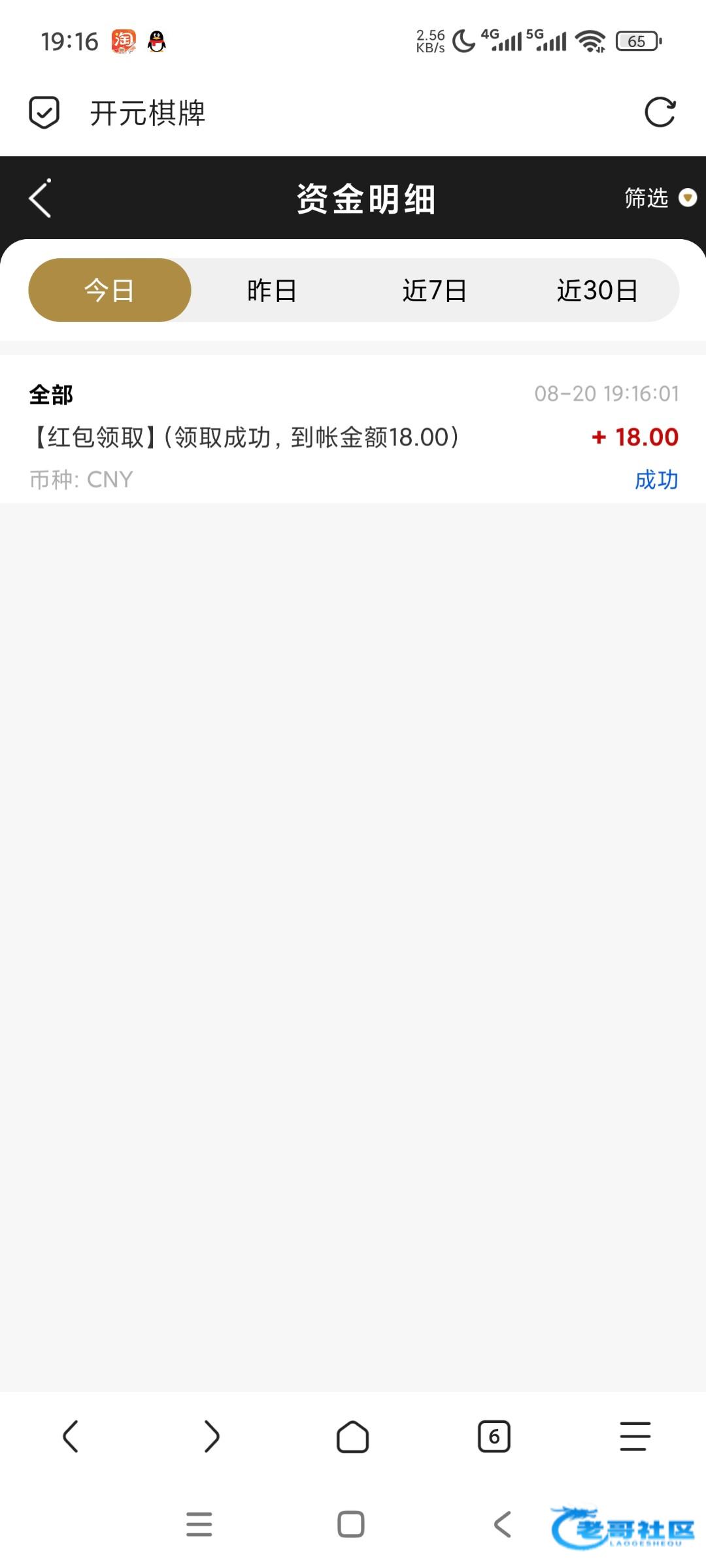The height and width of the screenshot is (1568, 706).
Task: View the 6 open browser tabs
Action: (x=494, y=1437)
